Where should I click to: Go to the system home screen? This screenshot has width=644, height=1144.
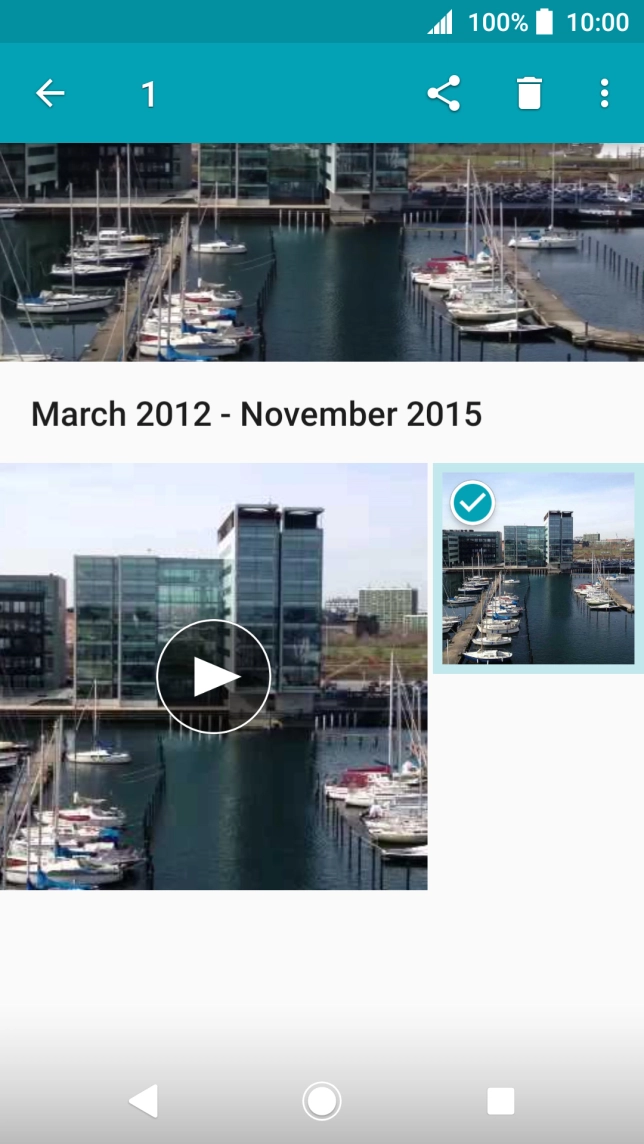pos(322,1101)
